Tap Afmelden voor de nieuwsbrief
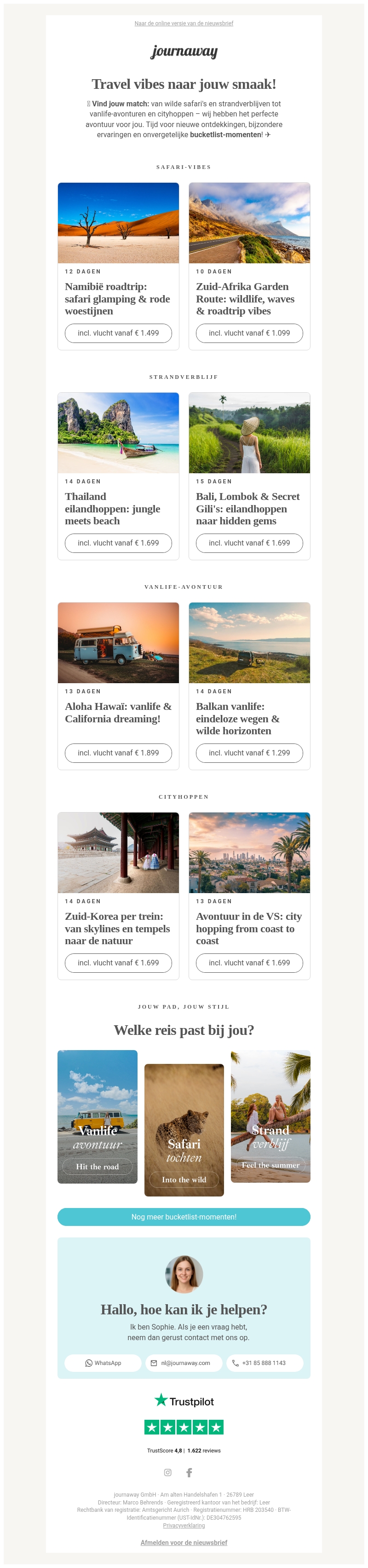Screen dimensions: 368x1568 coord(184,1542)
